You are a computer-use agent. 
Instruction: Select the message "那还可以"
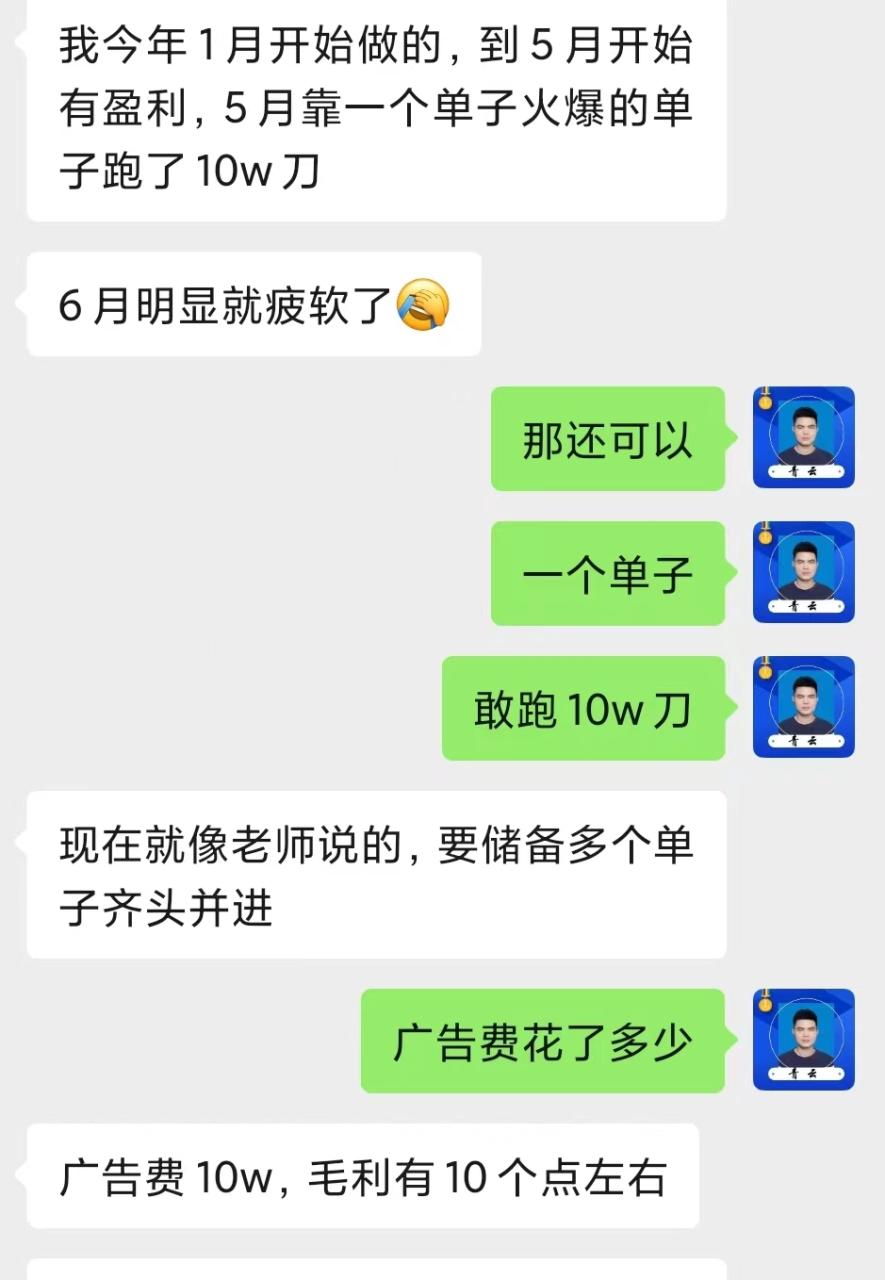coord(607,438)
